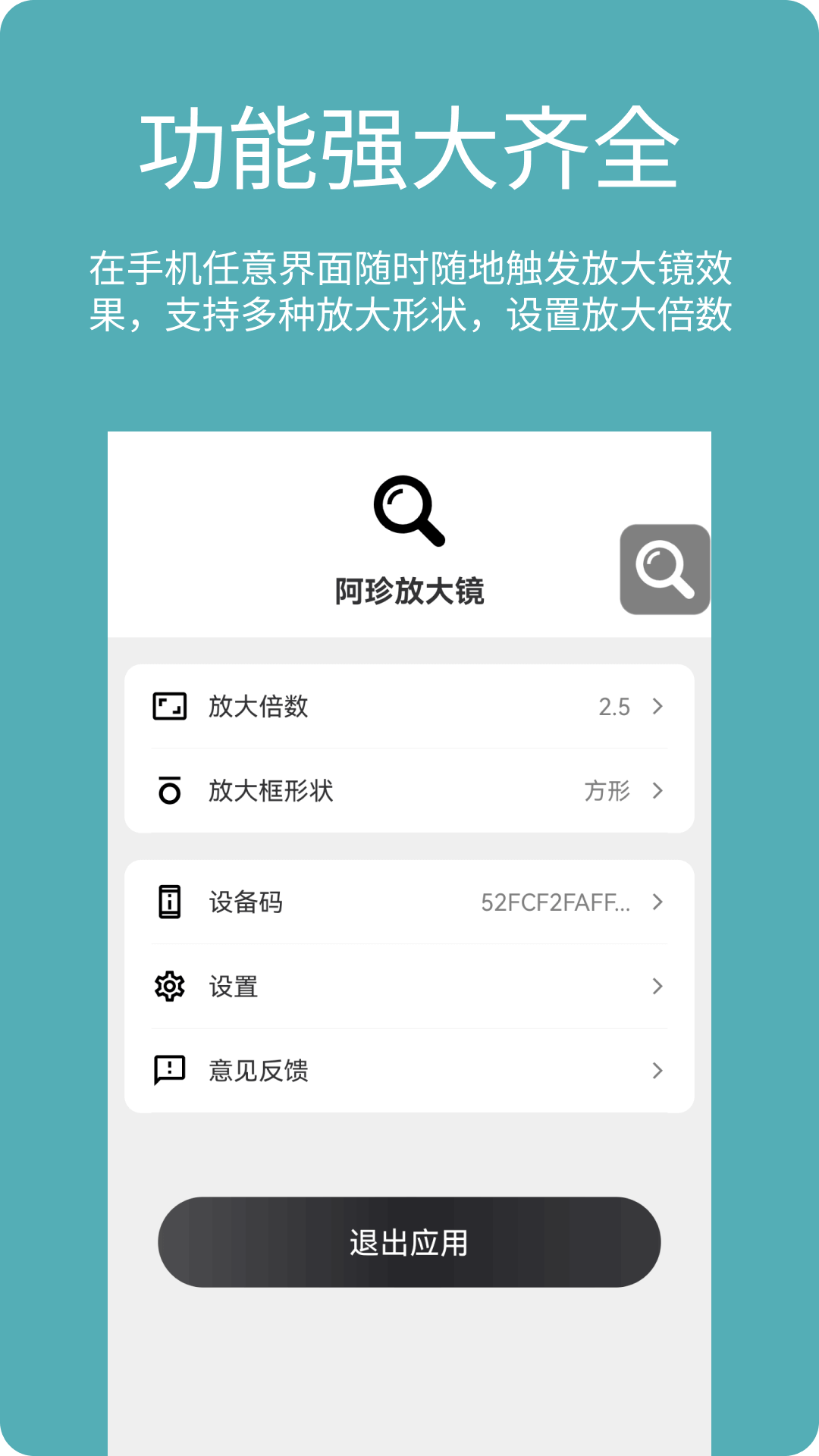Click the circle shape icon beside 放大框形状

pos(170,791)
